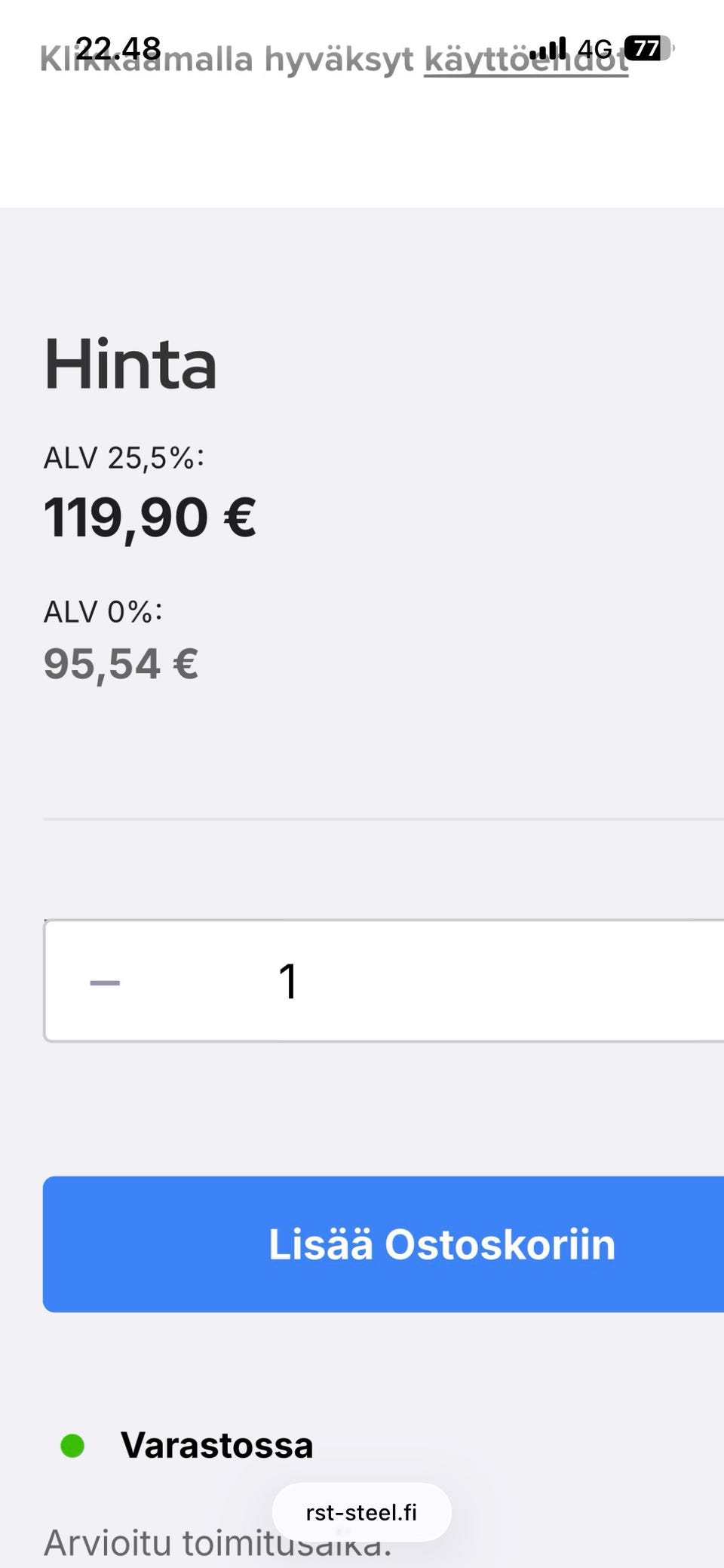Open the käyttöehdot terms link

526,59
